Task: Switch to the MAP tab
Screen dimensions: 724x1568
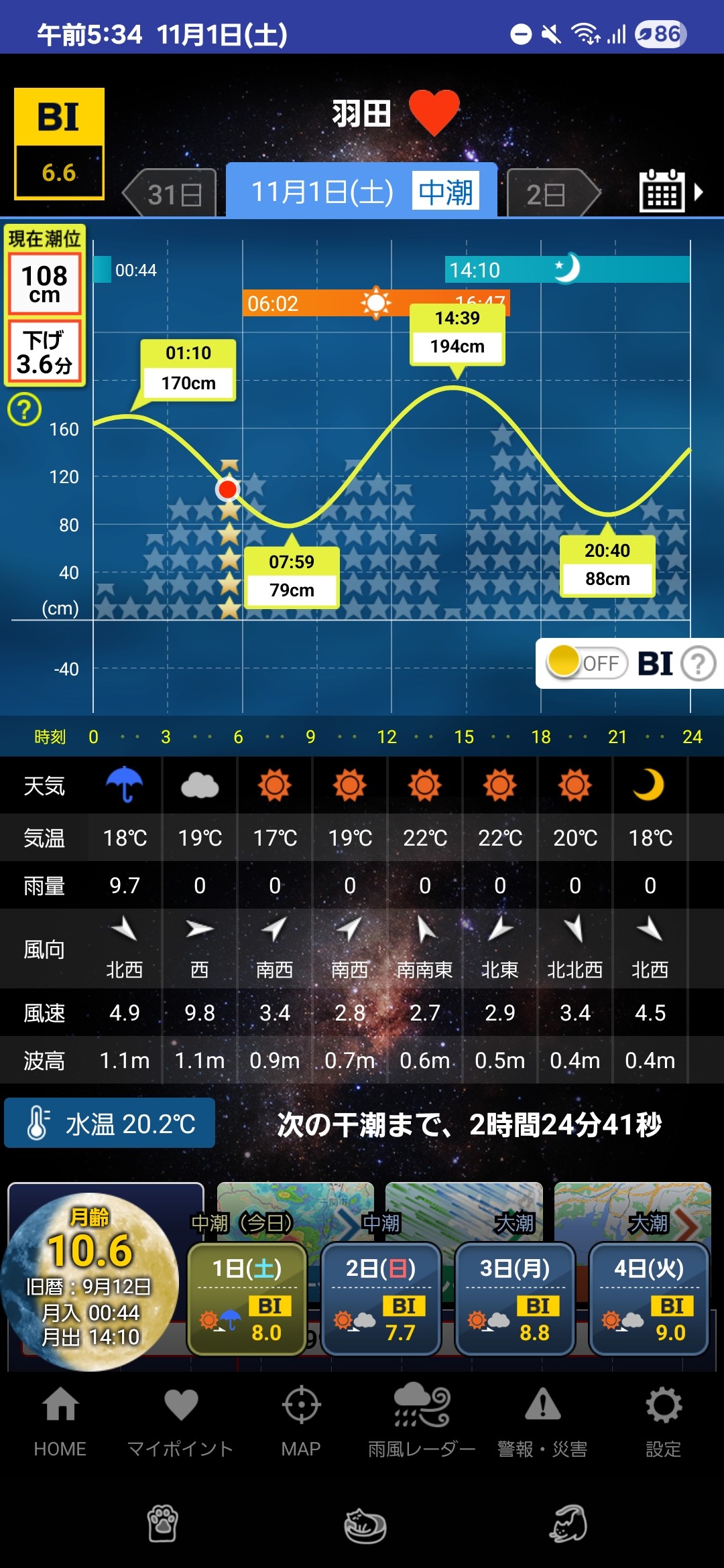Action: click(301, 1421)
